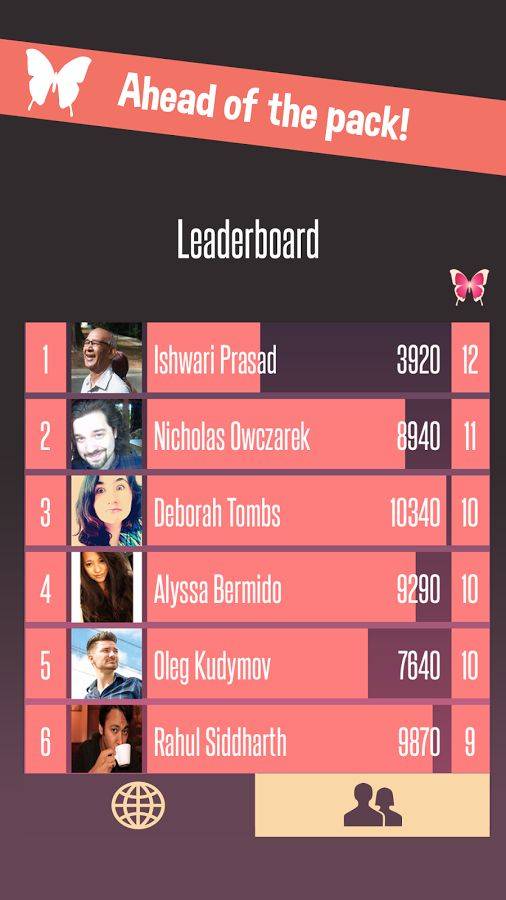Tap Alyssa Bermido's leaderboard row

click(257, 587)
